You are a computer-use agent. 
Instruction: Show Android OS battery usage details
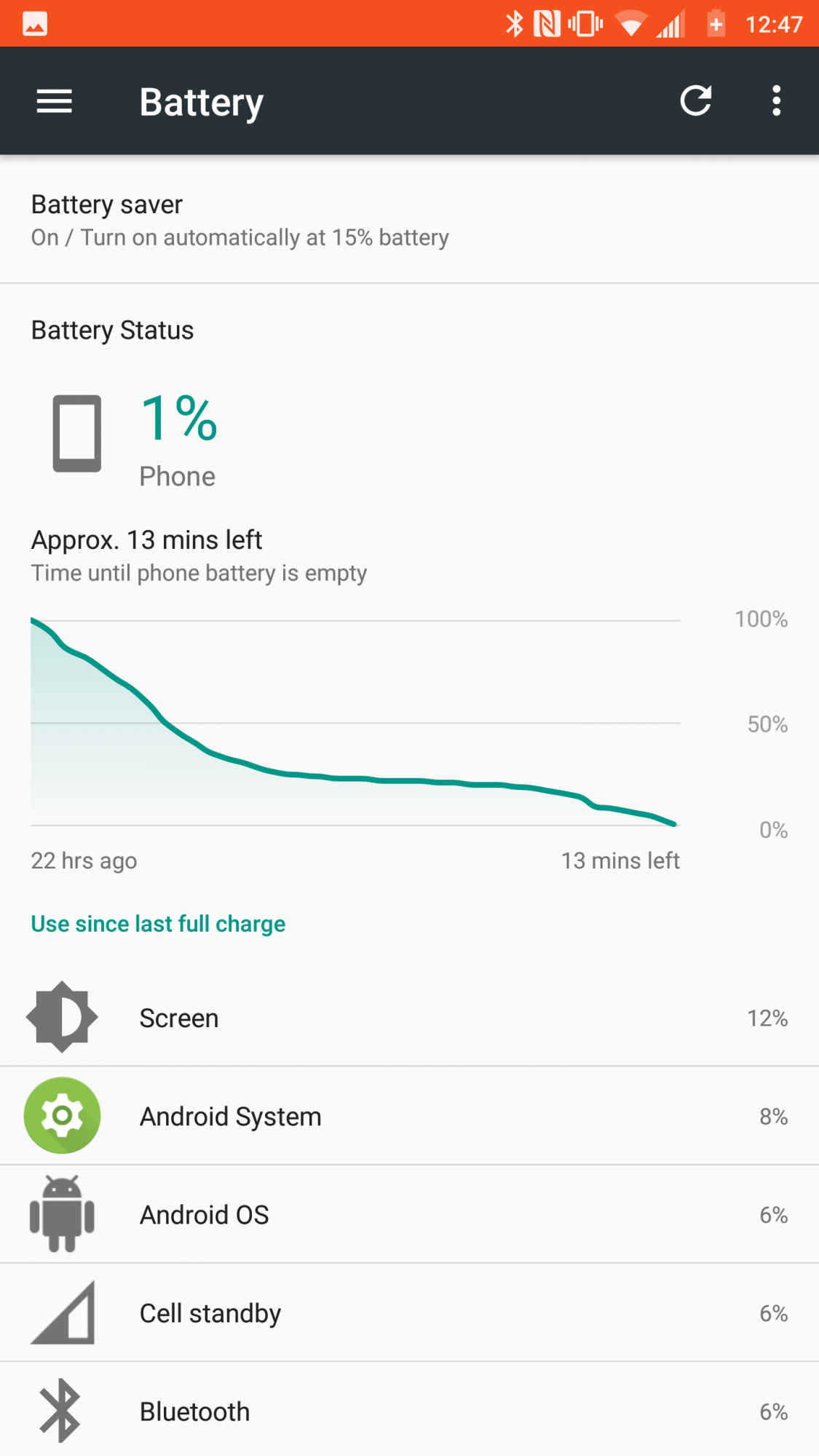(409, 1214)
